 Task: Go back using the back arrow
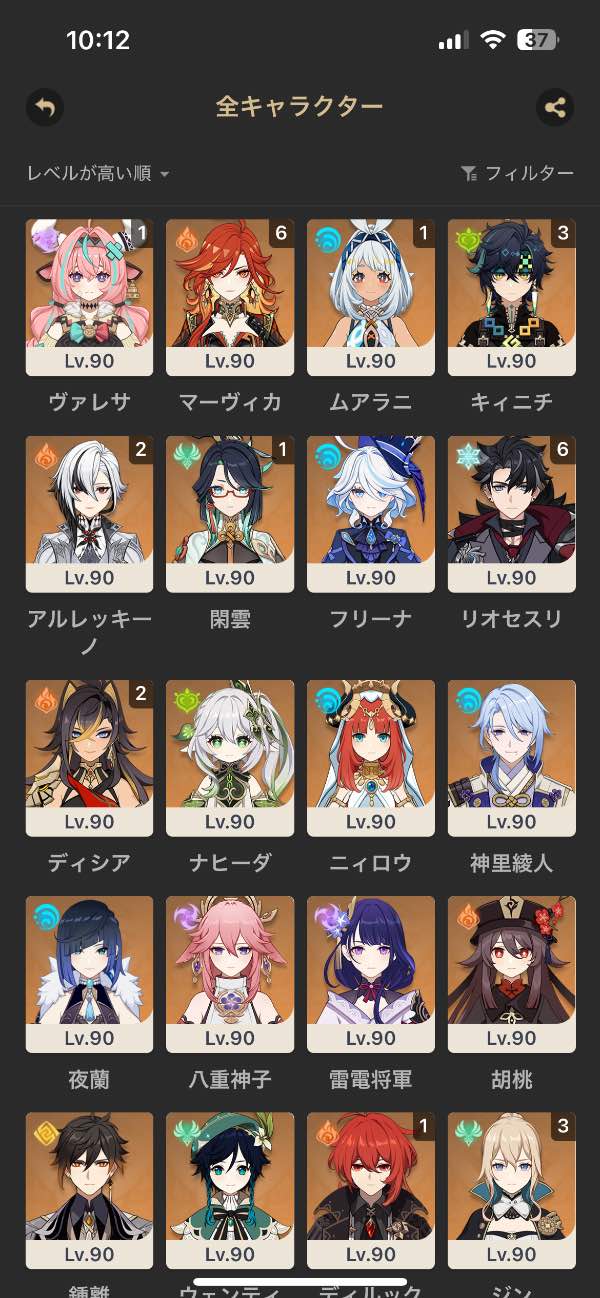click(45, 107)
